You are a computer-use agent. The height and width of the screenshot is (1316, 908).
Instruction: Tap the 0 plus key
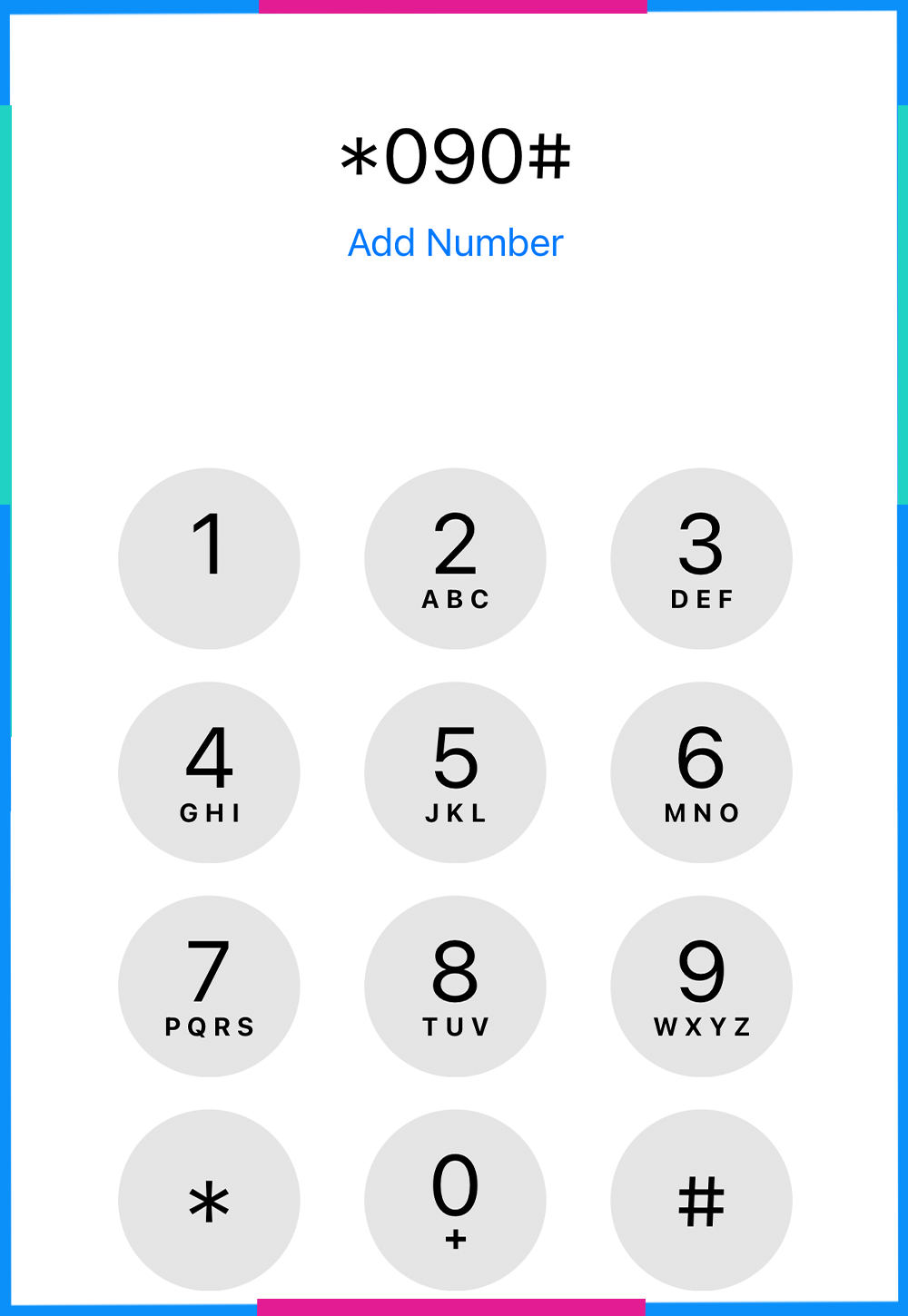tap(455, 1200)
